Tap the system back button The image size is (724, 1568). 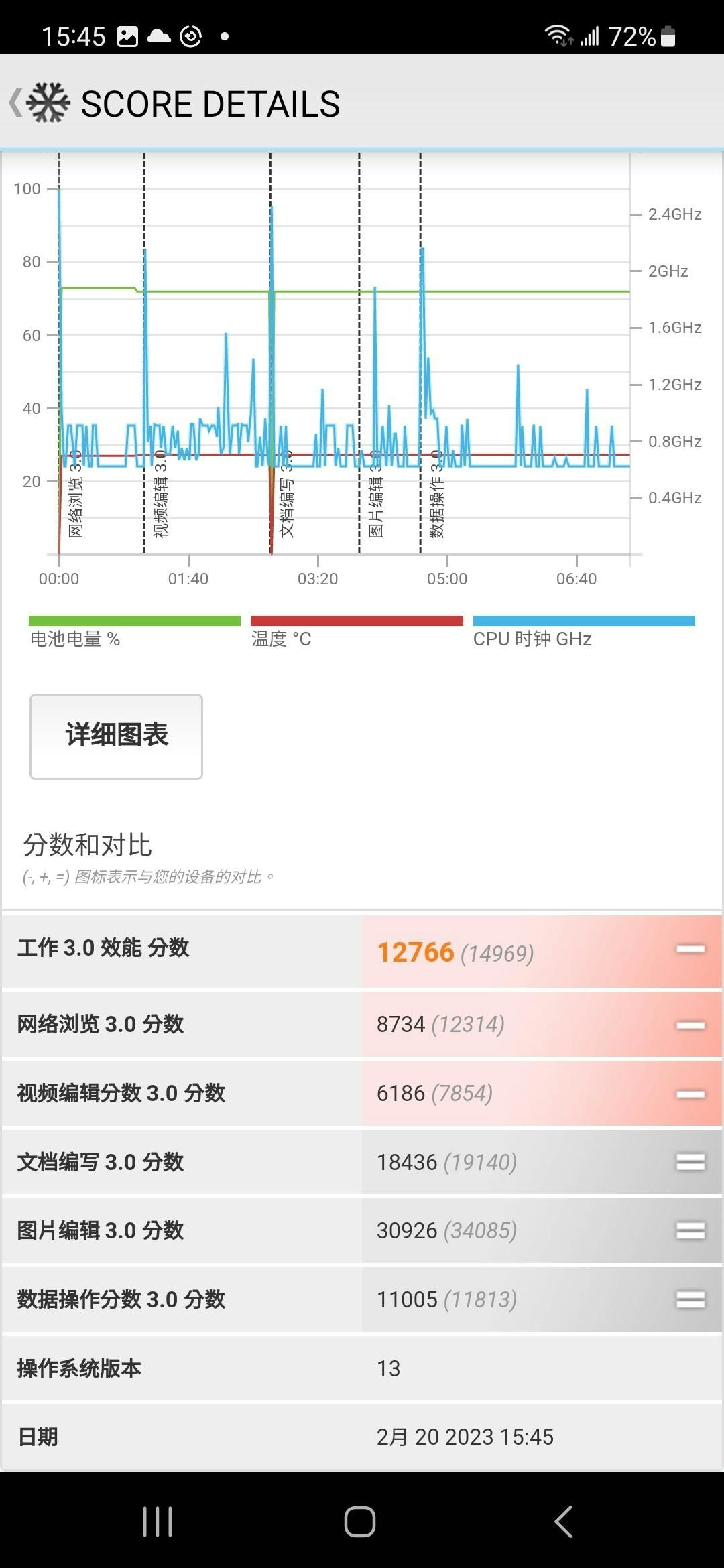[563, 1521]
